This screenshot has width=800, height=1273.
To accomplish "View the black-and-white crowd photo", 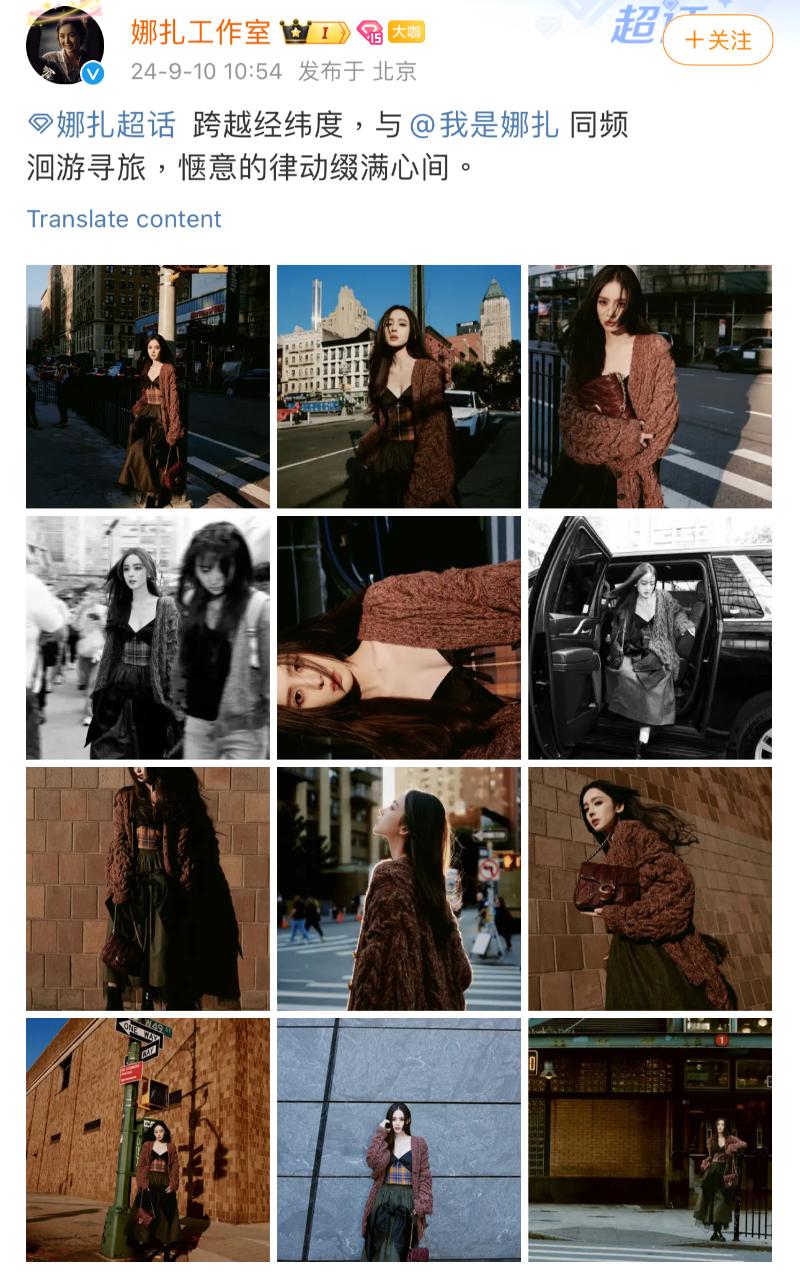I will (148, 637).
